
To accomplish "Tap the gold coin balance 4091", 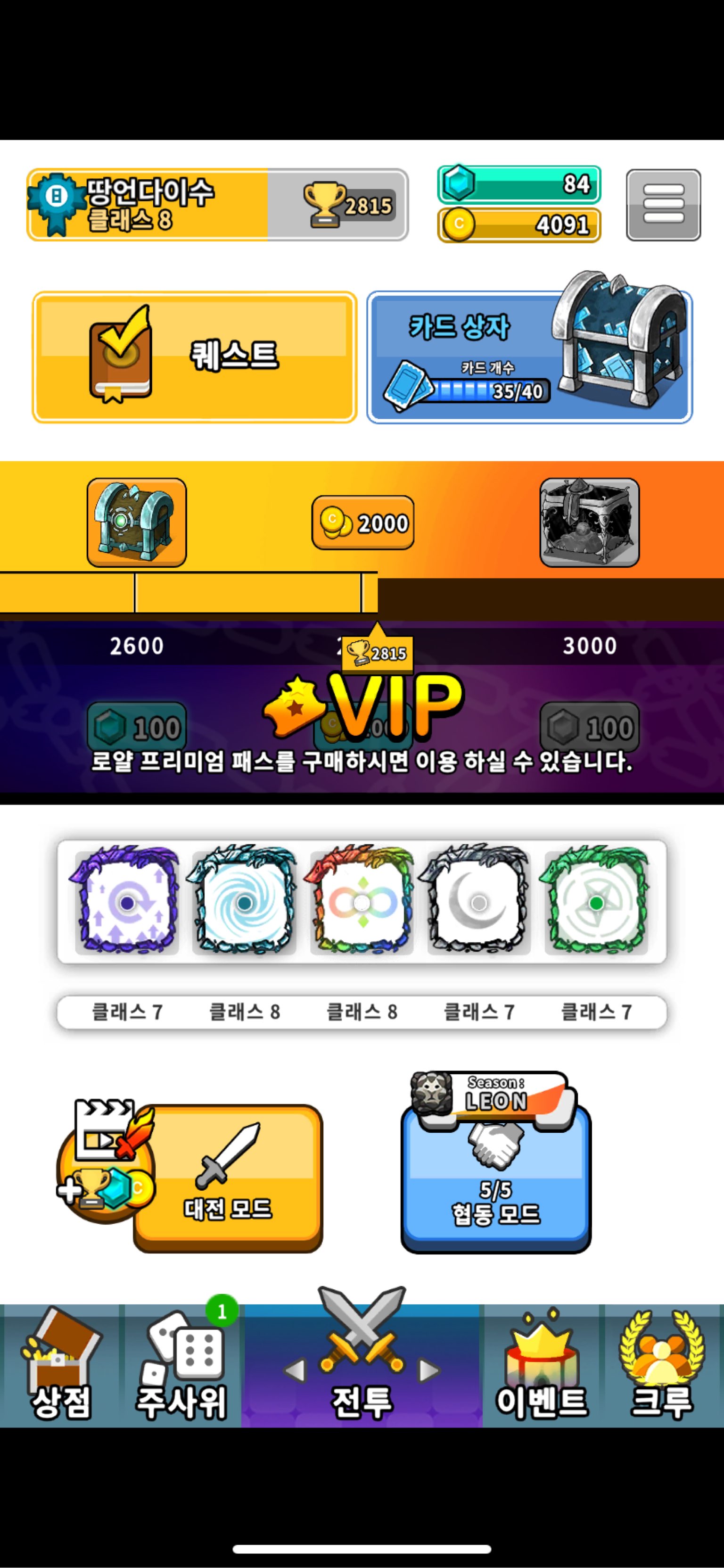I will [519, 224].
